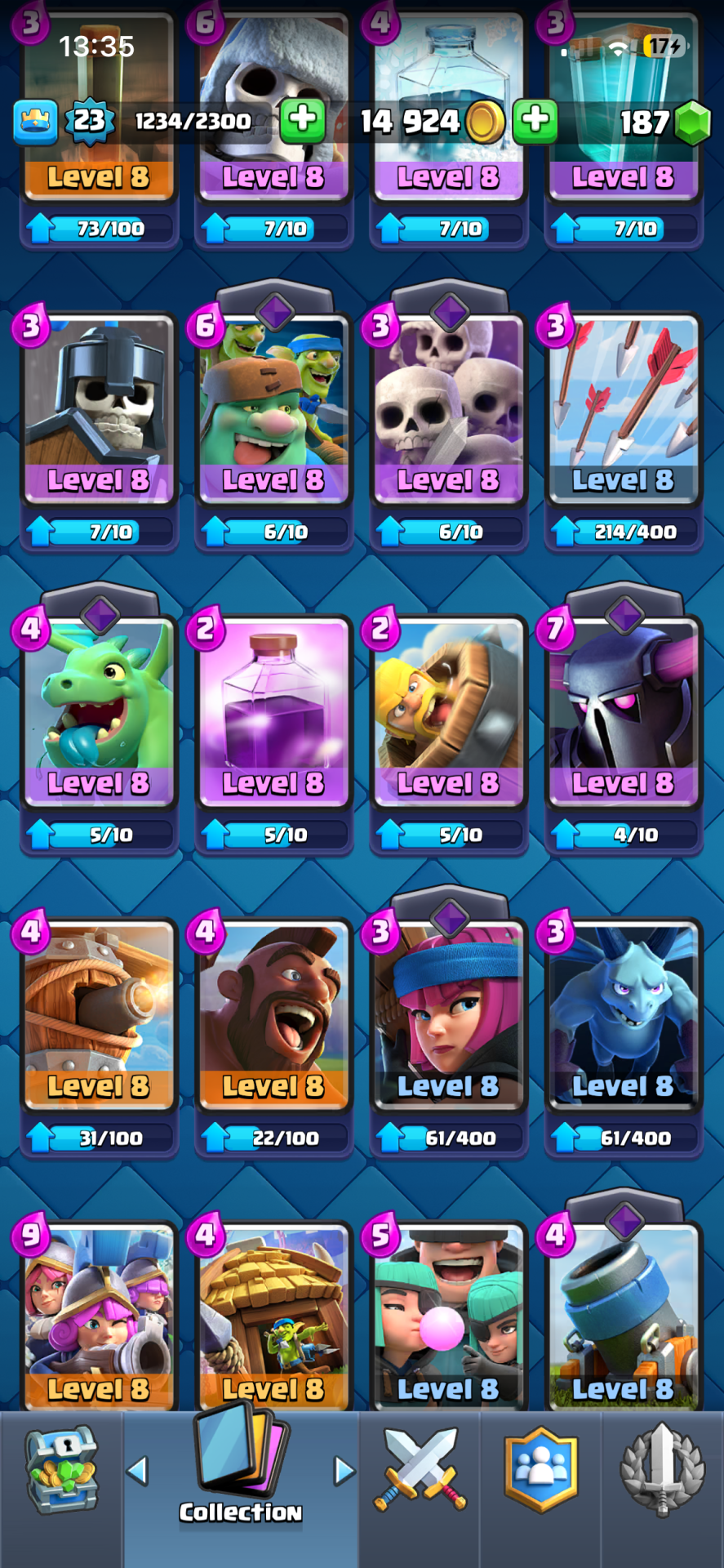The image size is (724, 1568).
Task: Open the Minions card
Action: (x=623, y=1014)
